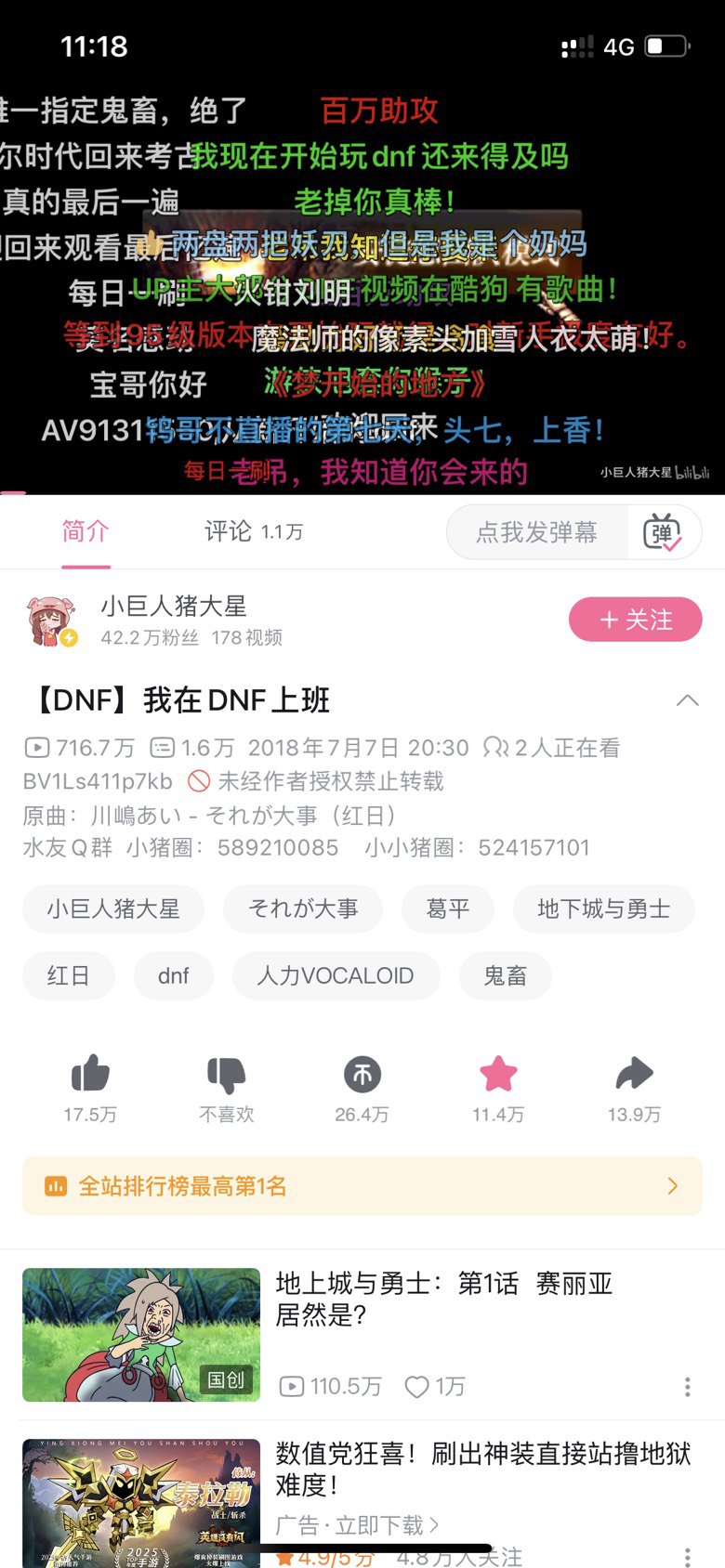Toggle the danmaku display icon

click(x=663, y=532)
